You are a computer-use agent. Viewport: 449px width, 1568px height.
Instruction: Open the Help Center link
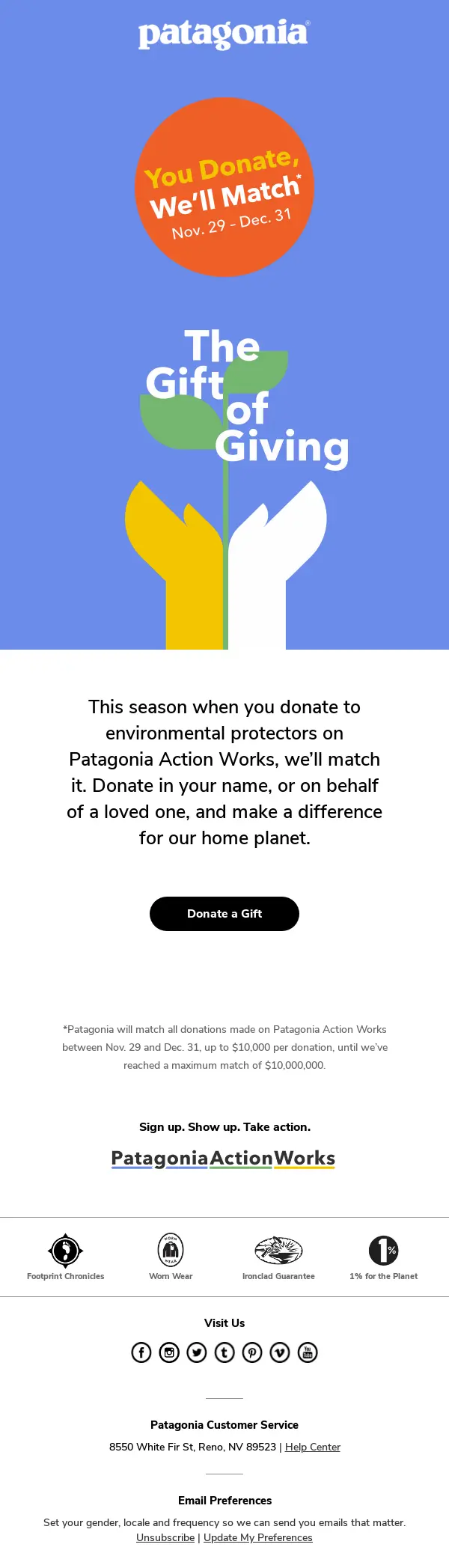click(x=312, y=1447)
